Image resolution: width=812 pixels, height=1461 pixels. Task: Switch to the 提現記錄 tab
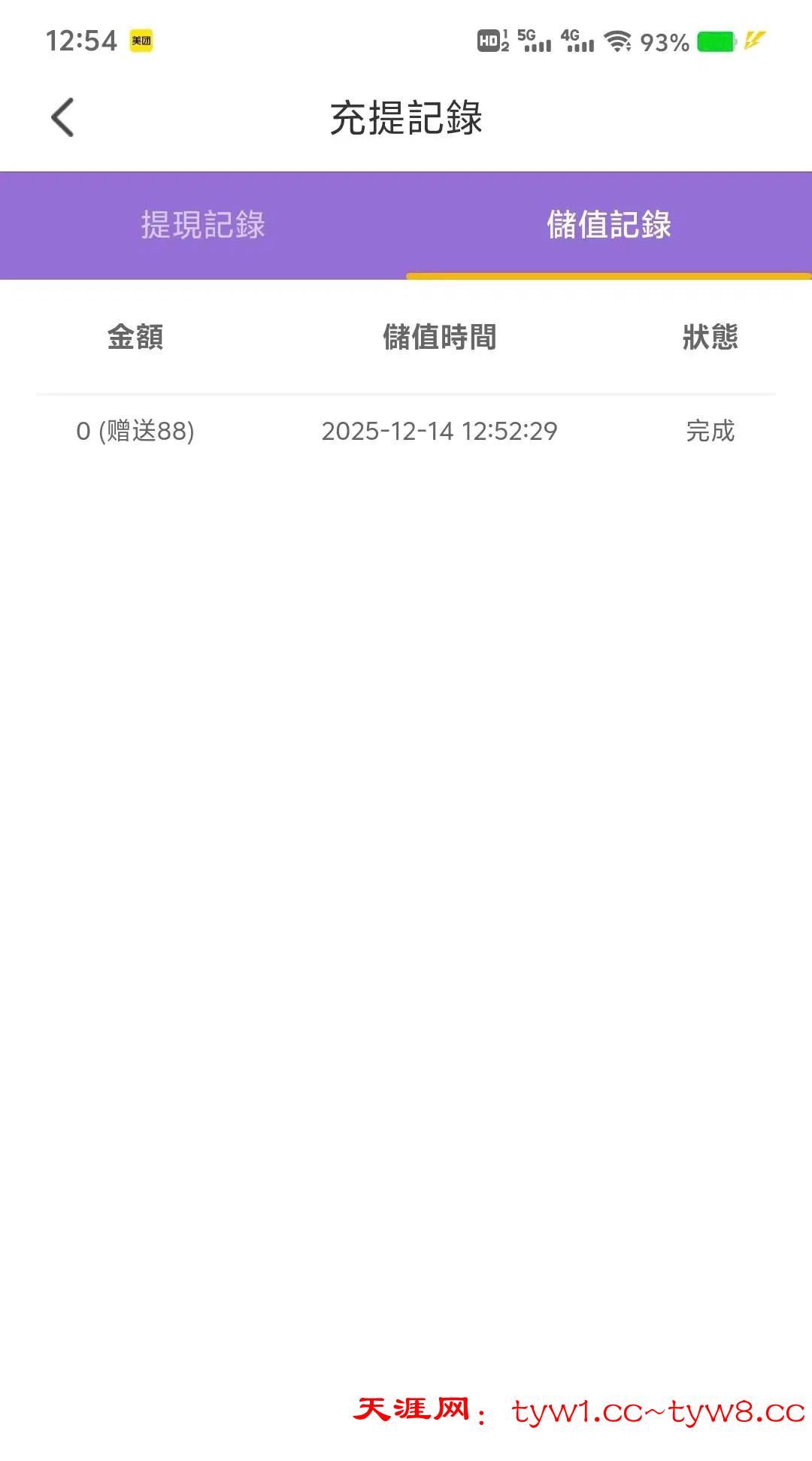[203, 225]
